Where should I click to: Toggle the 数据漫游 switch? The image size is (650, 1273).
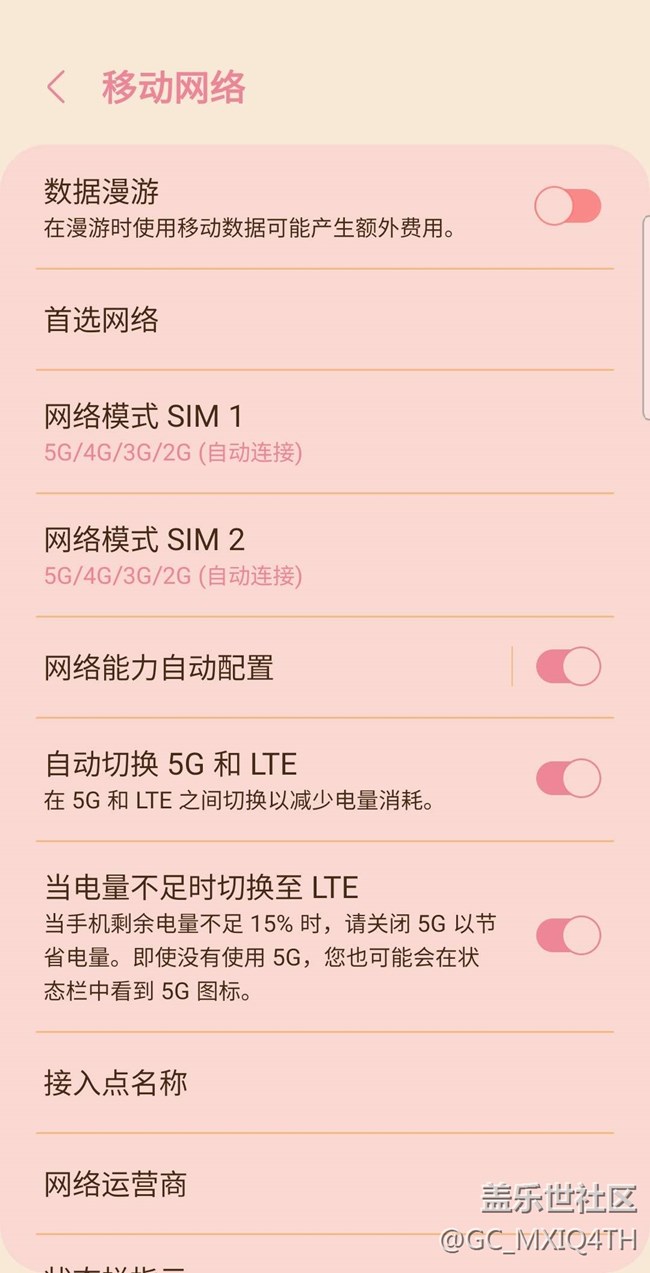tap(567, 207)
